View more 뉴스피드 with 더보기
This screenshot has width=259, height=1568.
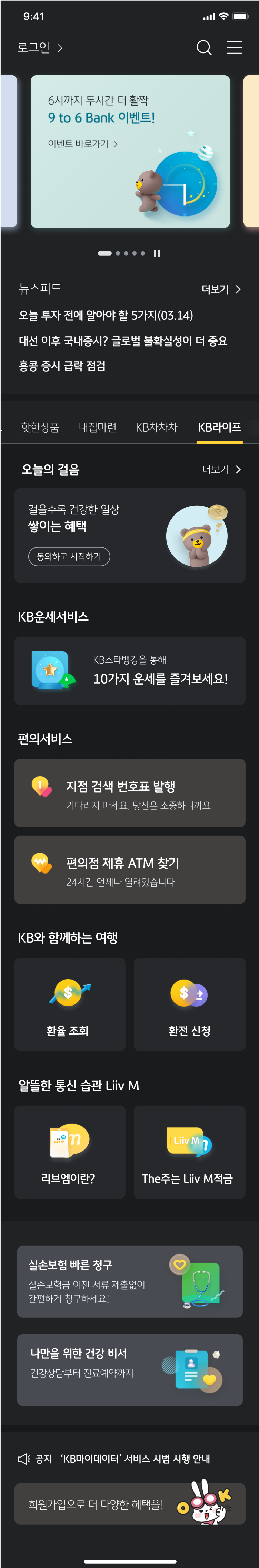221,289
